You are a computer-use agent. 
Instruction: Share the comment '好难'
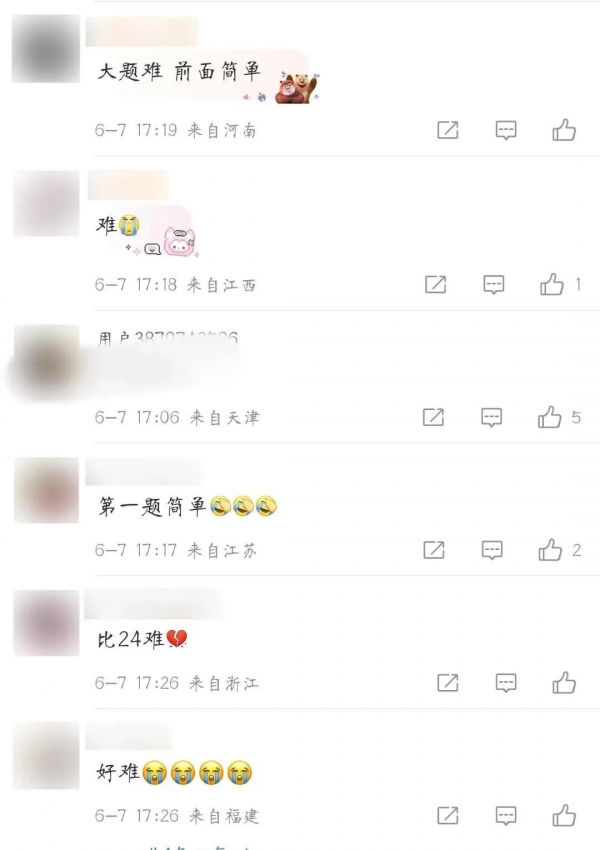click(x=448, y=815)
